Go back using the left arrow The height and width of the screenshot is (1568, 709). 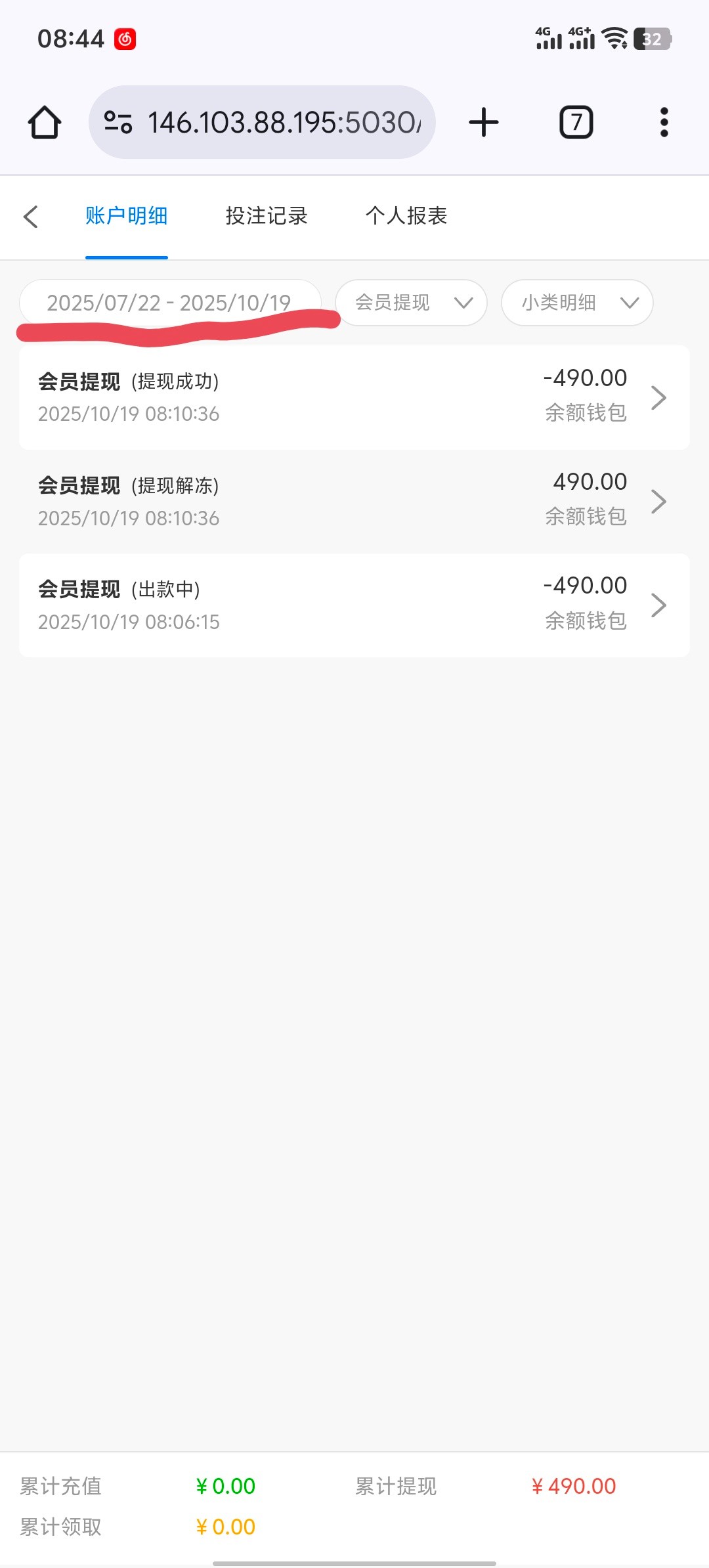click(31, 216)
